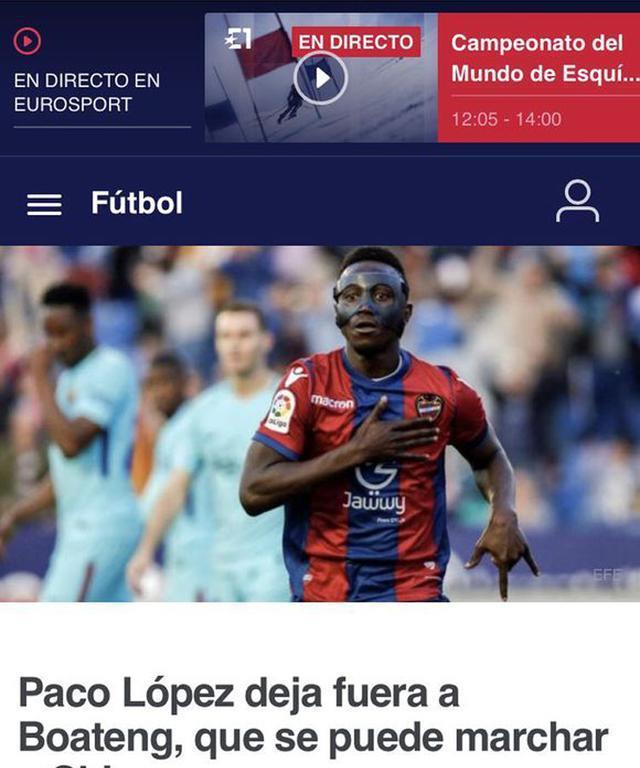Screen dimensions: 640x768
Task: Open the Boateng article photo
Action: [320, 423]
